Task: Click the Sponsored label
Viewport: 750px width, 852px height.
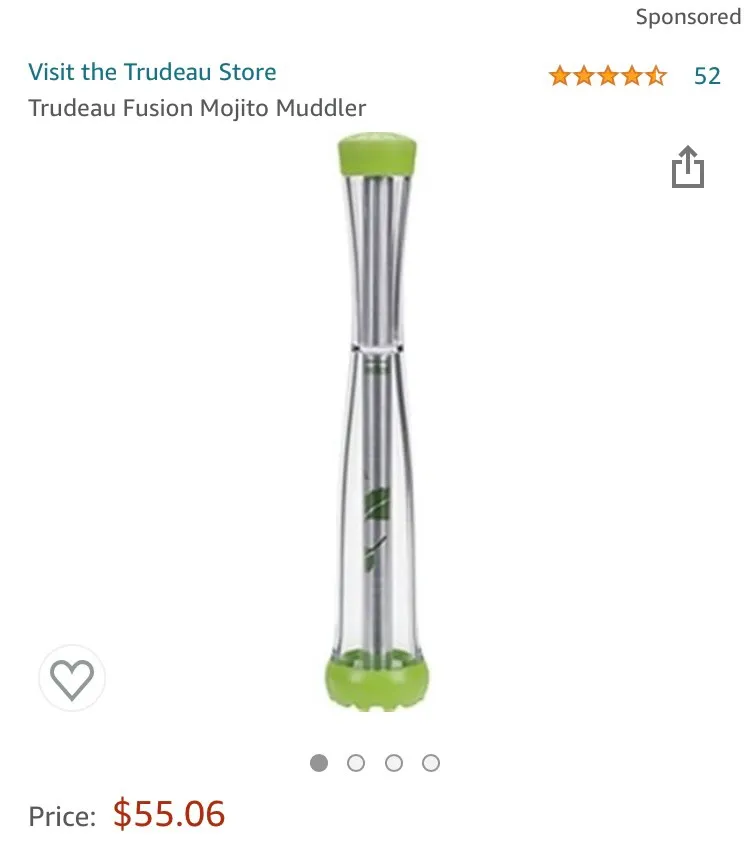Action: click(688, 16)
